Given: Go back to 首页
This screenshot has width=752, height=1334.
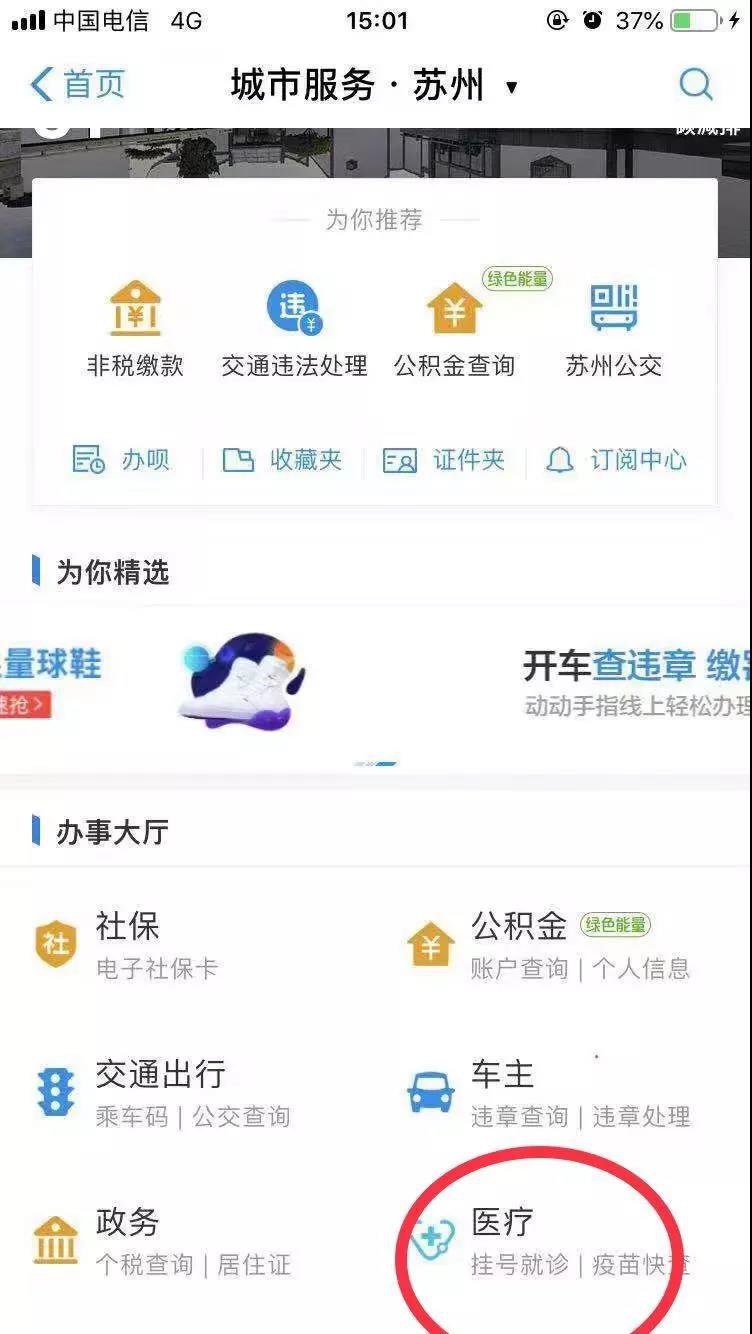Looking at the screenshot, I should coord(78,85).
